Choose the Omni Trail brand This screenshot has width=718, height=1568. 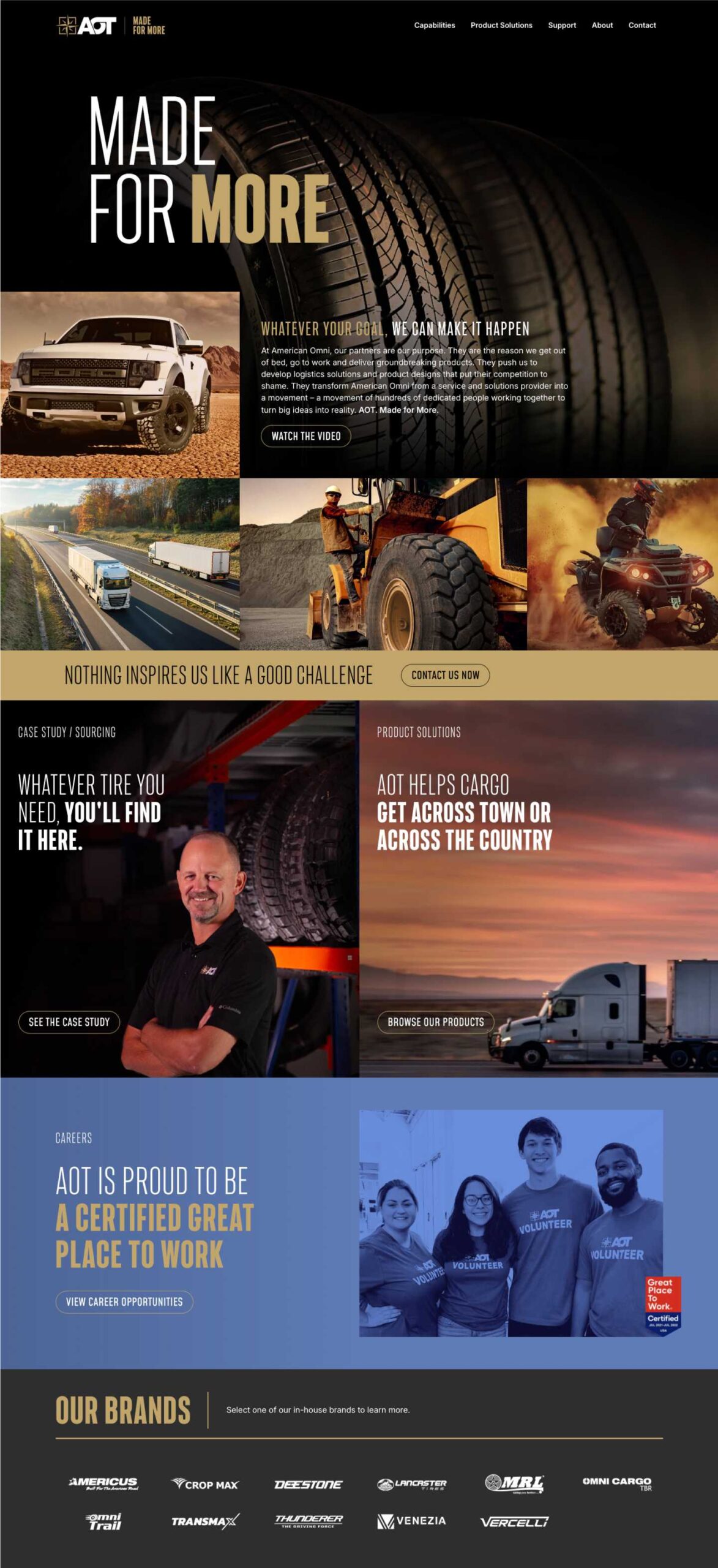pos(103,1521)
